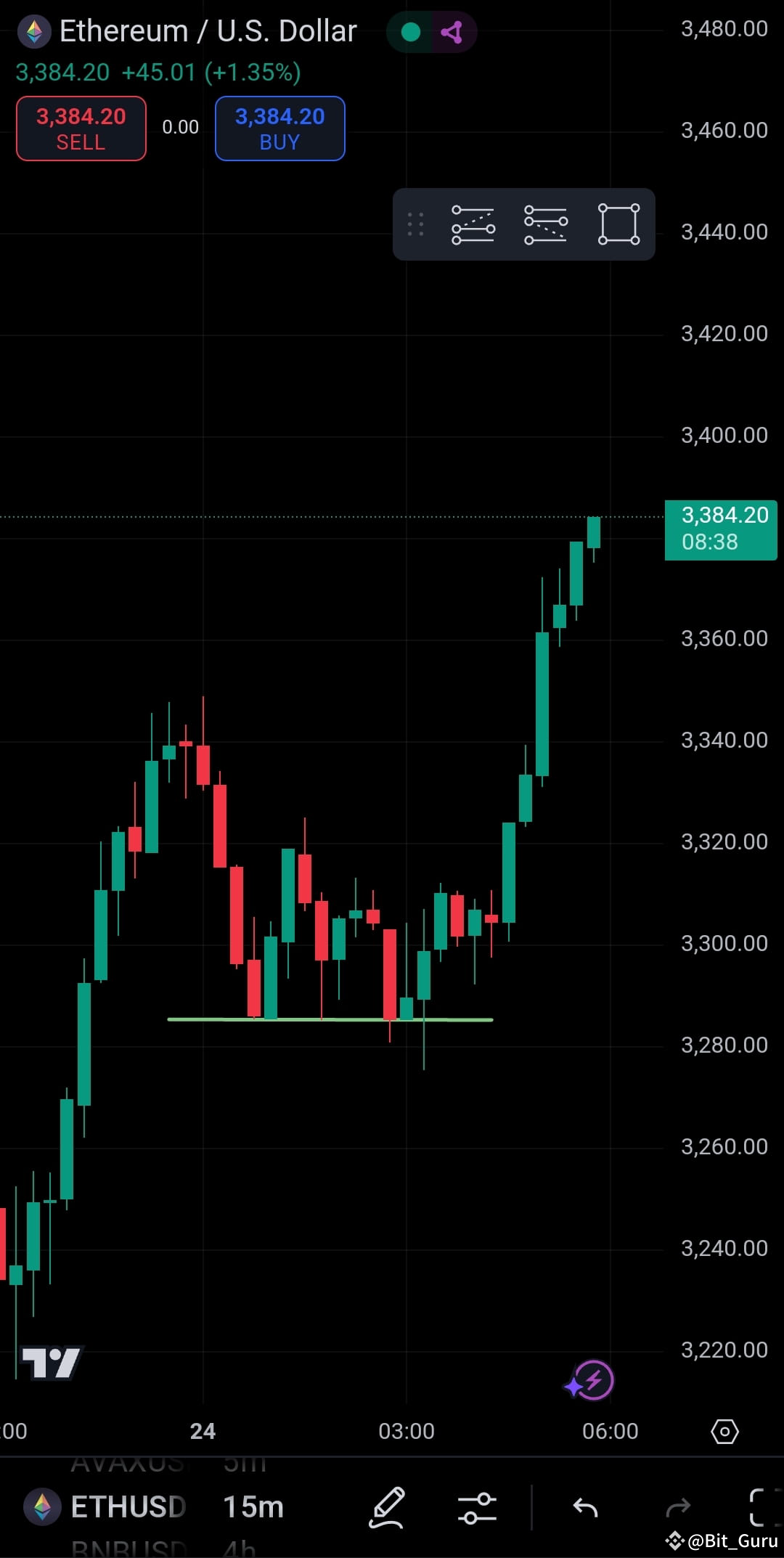Open the ETHUSD symbol switcher
The height and width of the screenshot is (1558, 784).
click(x=128, y=1506)
